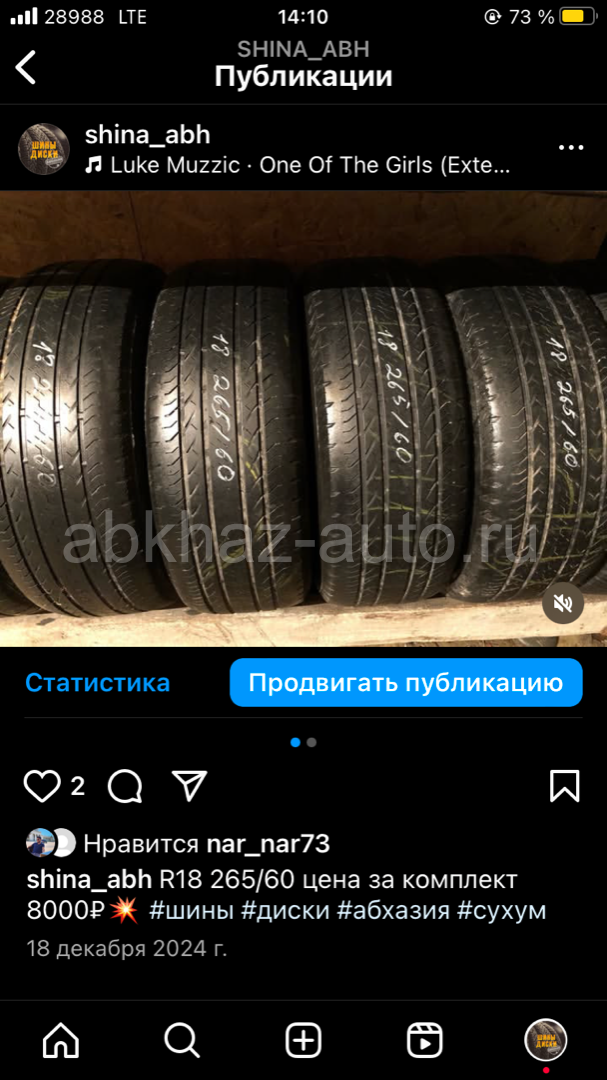Open the post's tire photo

tap(303, 420)
